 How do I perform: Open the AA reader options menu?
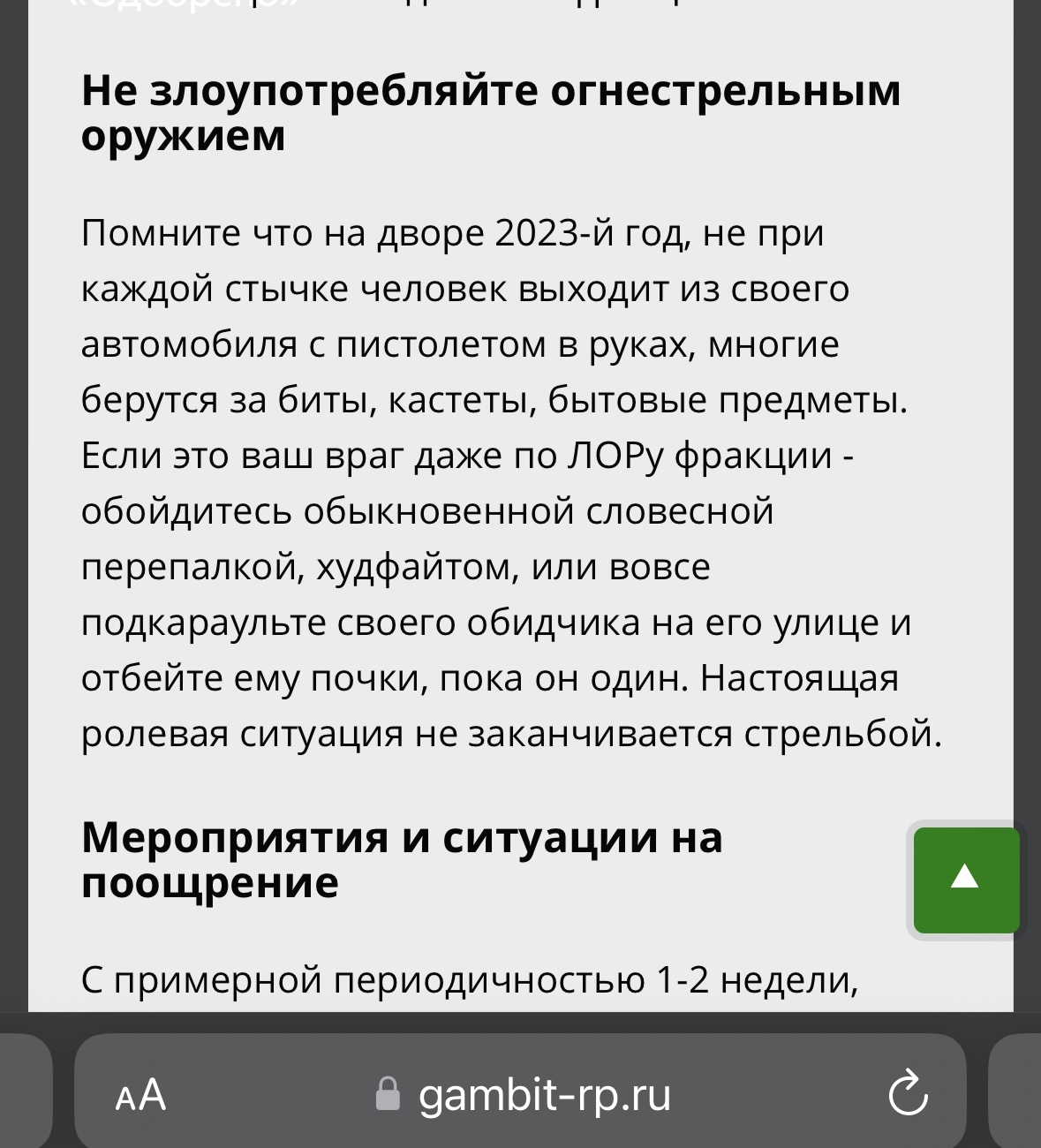click(x=141, y=1095)
